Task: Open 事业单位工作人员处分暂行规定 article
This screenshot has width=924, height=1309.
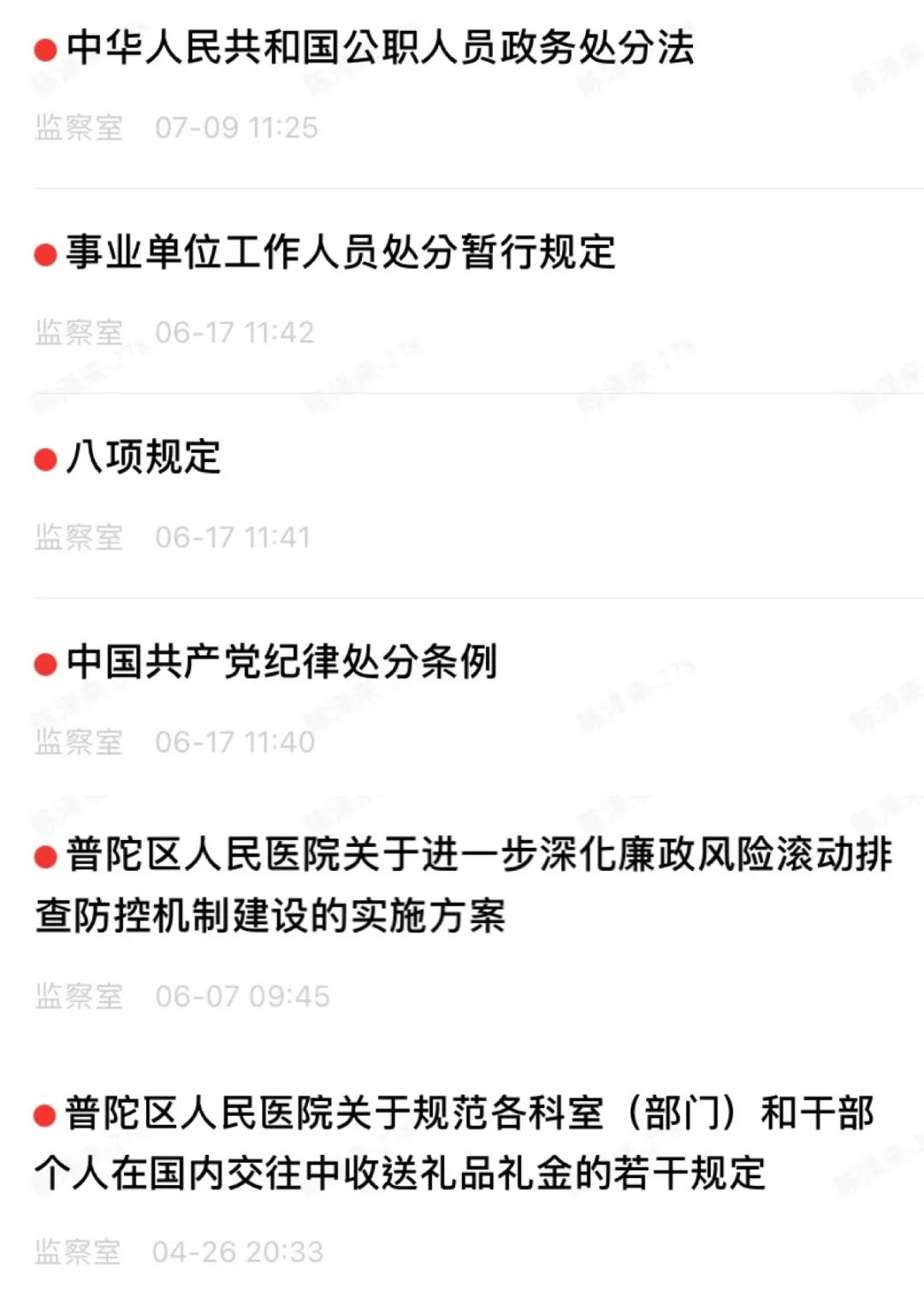Action: tap(341, 252)
